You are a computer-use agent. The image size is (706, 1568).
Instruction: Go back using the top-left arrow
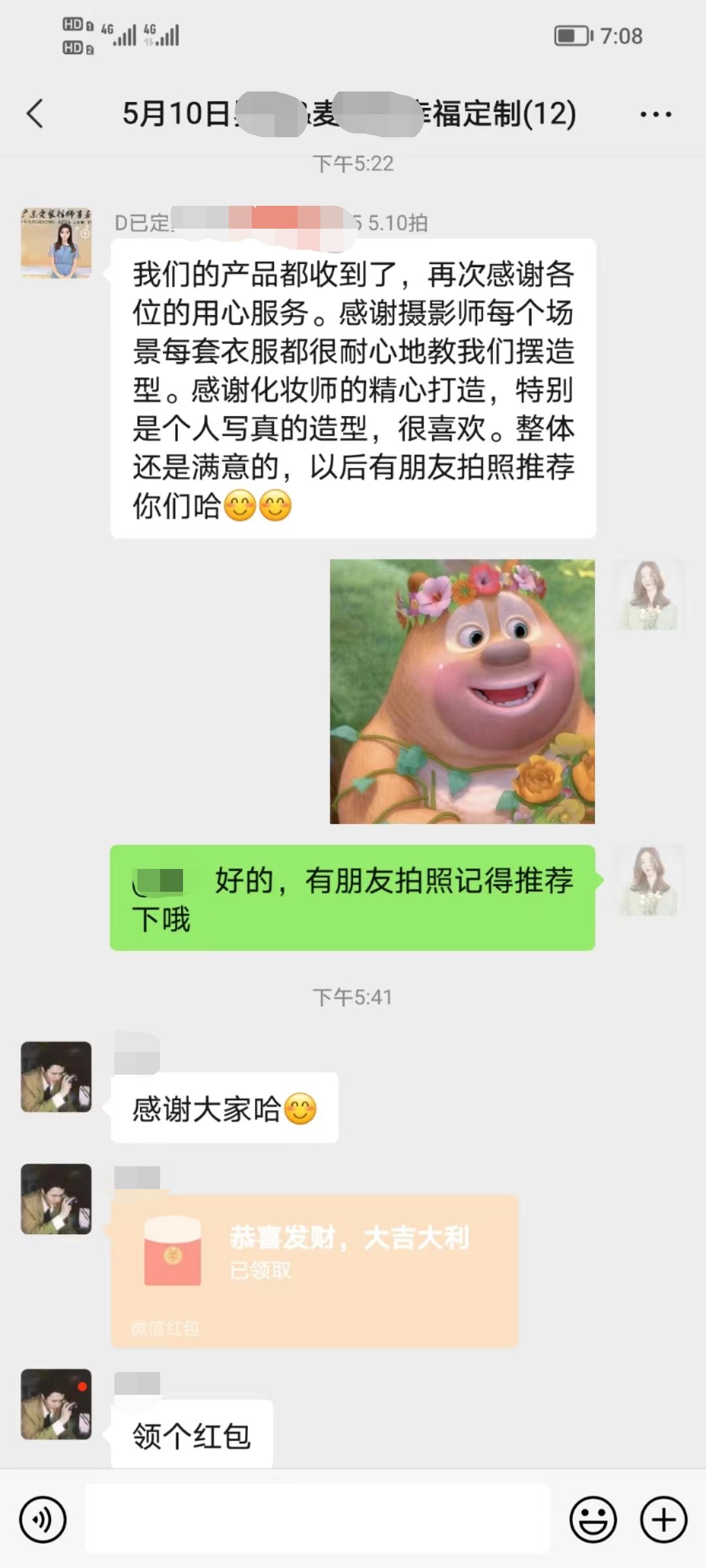35,114
